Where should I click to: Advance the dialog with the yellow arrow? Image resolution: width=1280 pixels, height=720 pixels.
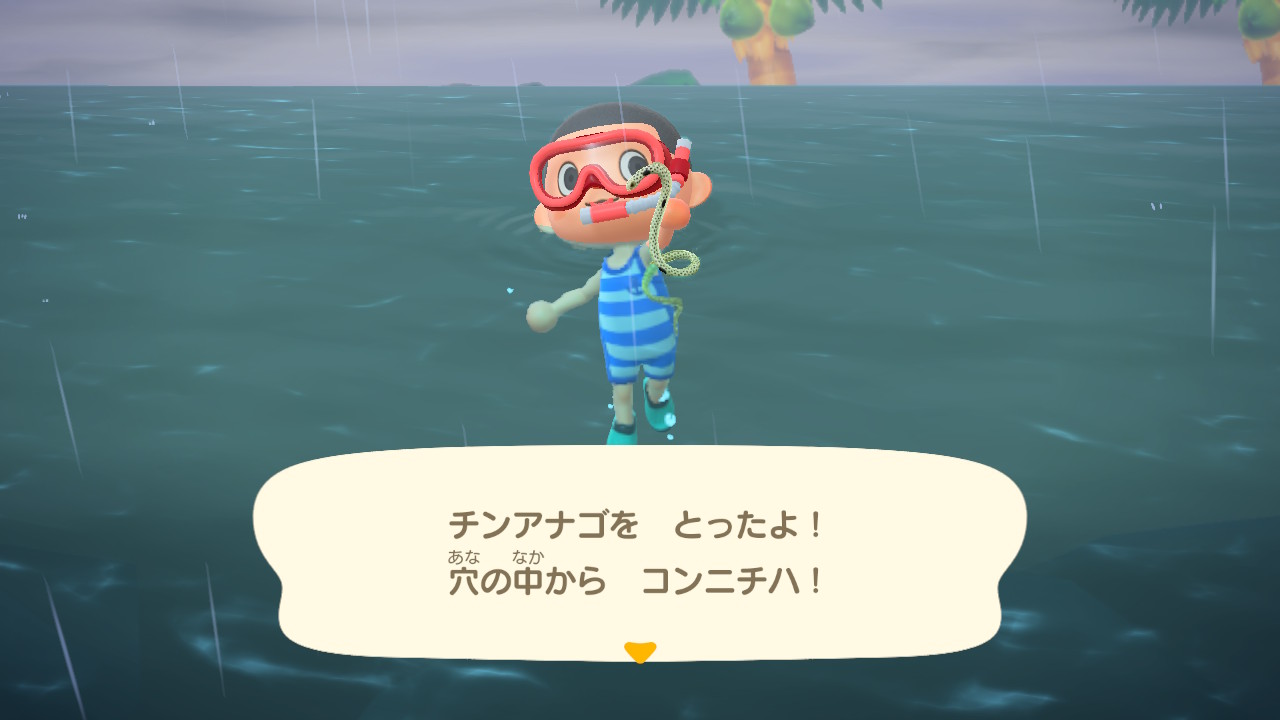639,652
